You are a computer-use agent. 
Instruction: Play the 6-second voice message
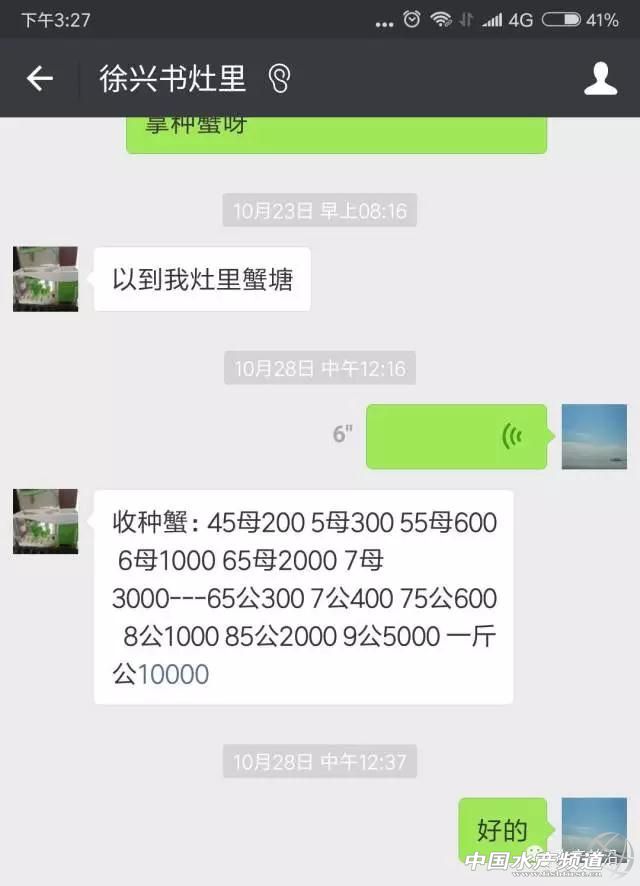point(456,436)
